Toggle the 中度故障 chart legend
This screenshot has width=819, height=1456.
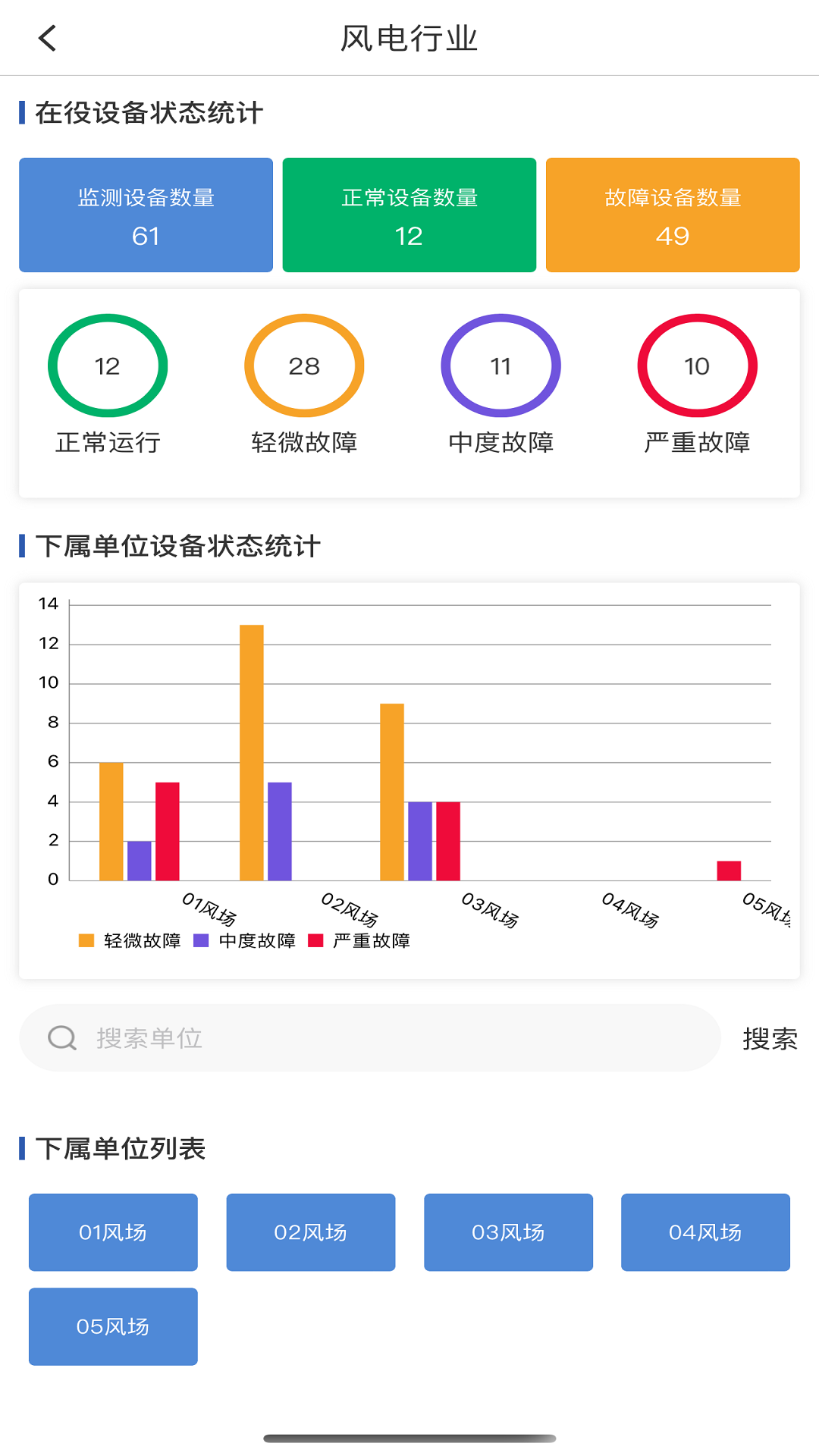click(x=245, y=940)
